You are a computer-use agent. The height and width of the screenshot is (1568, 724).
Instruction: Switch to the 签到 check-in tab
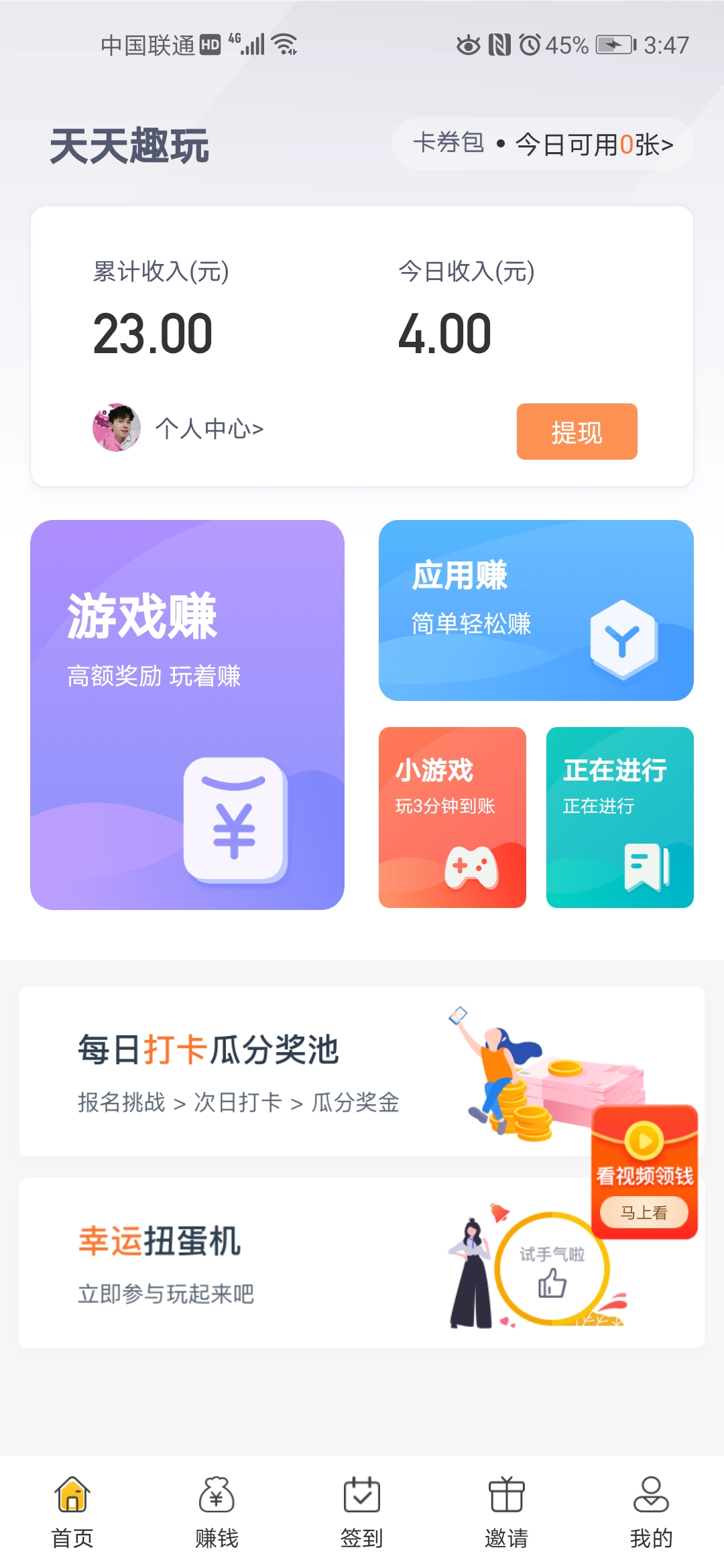pyautogui.click(x=361, y=1508)
